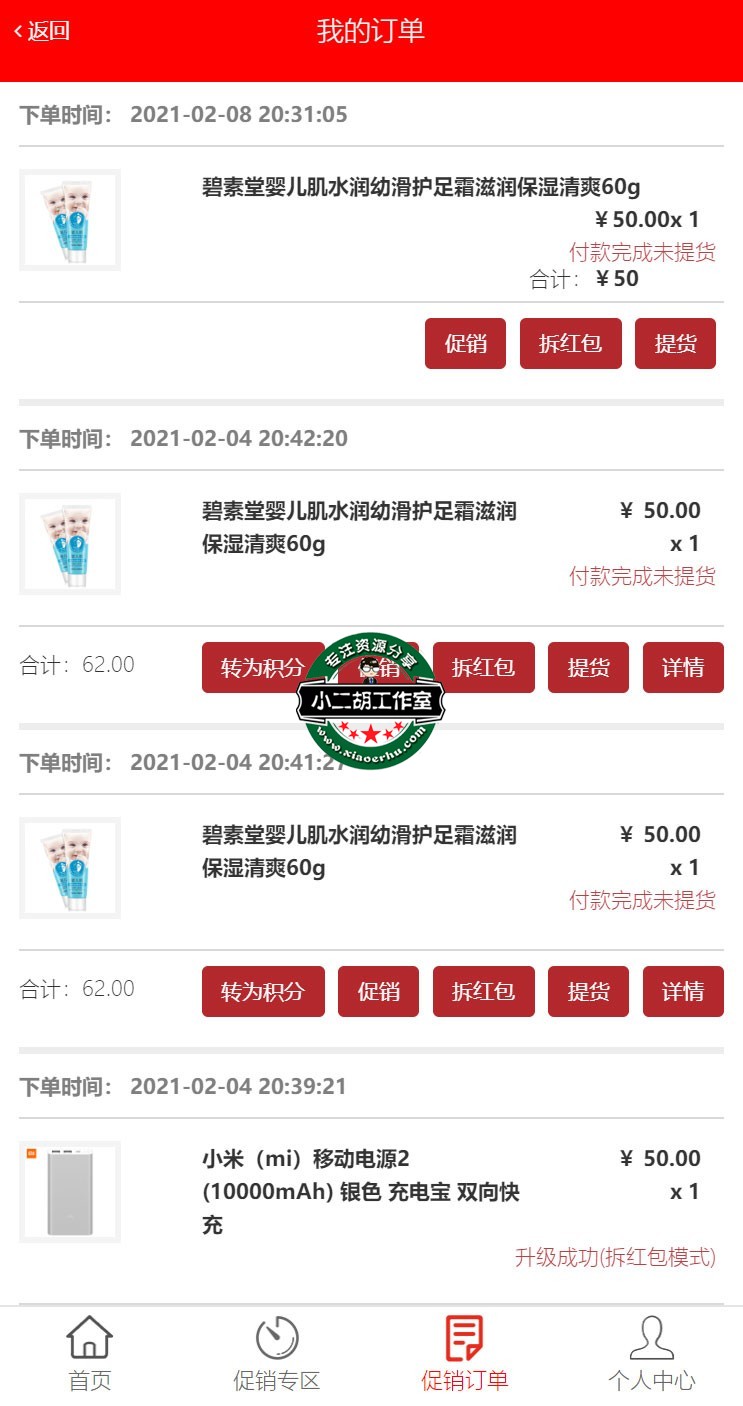Viewport: 743px width, 1406px height.
Task: Tap 拆红包 on the first order
Action: 570,343
